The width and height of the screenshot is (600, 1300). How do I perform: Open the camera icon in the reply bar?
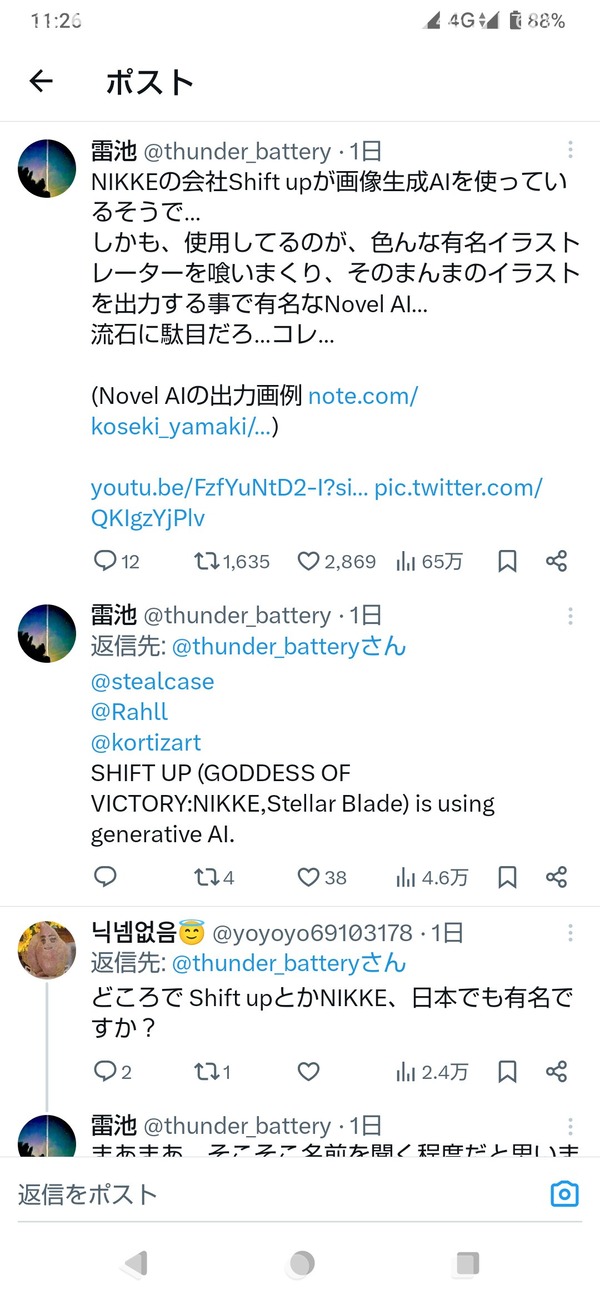[x=565, y=1193]
